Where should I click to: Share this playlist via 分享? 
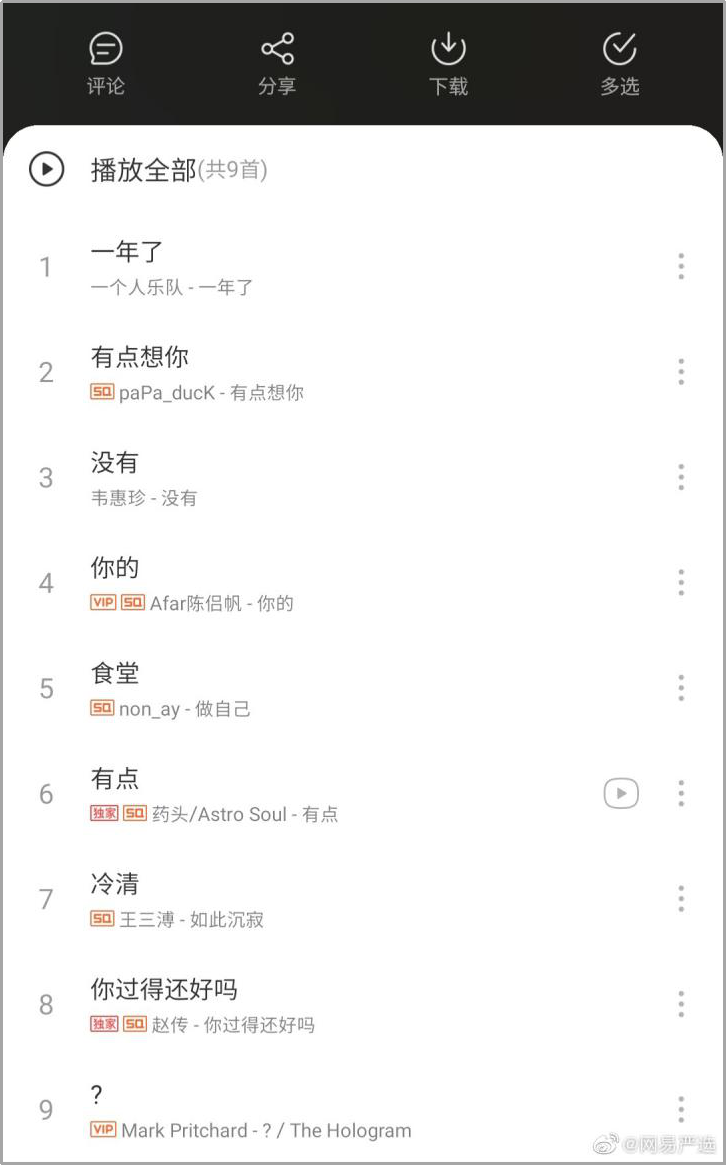click(x=277, y=63)
